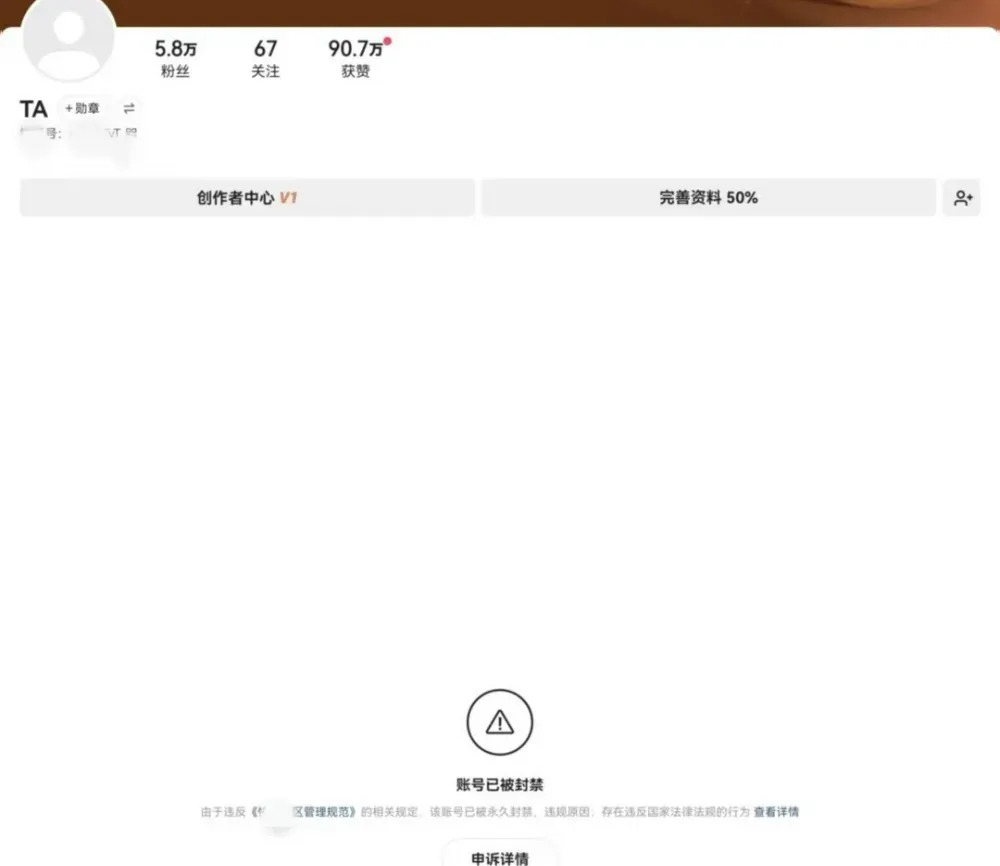Viewport: 1000px width, 866px height.
Task: Open the 创作者中心 V1 button
Action: (247, 198)
